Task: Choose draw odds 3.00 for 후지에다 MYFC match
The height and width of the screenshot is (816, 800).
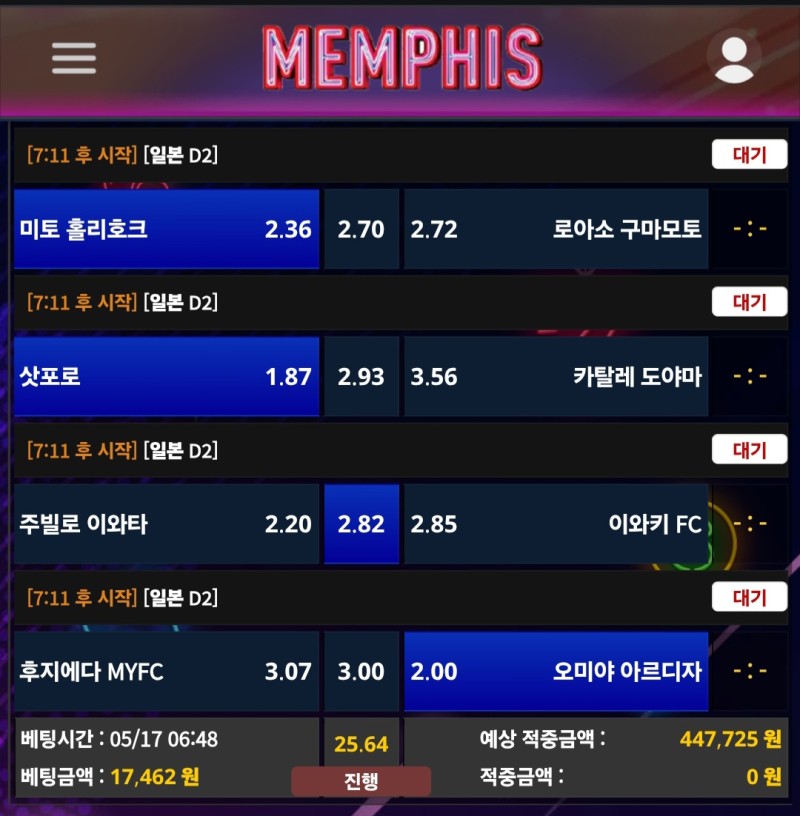Action: point(361,672)
